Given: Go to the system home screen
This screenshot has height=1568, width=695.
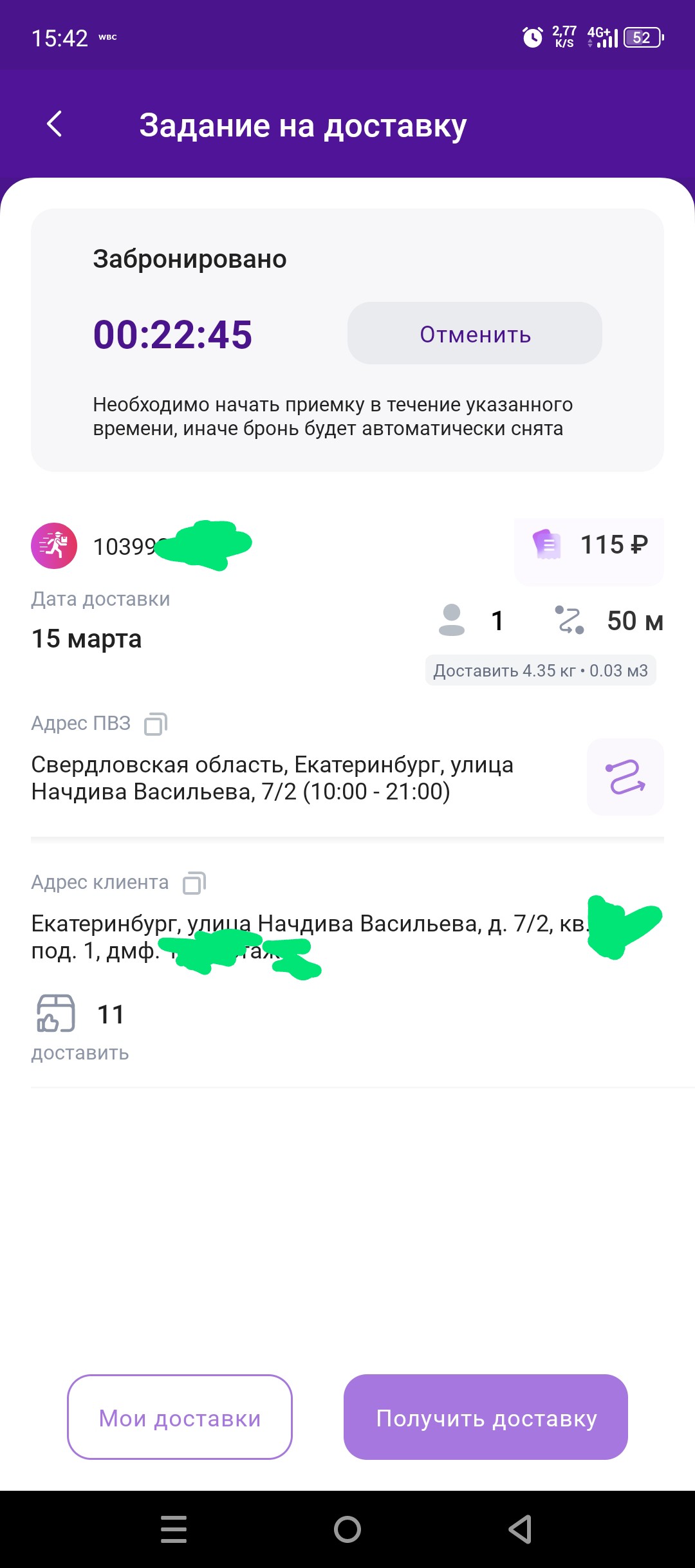Looking at the screenshot, I should pos(347,1529).
